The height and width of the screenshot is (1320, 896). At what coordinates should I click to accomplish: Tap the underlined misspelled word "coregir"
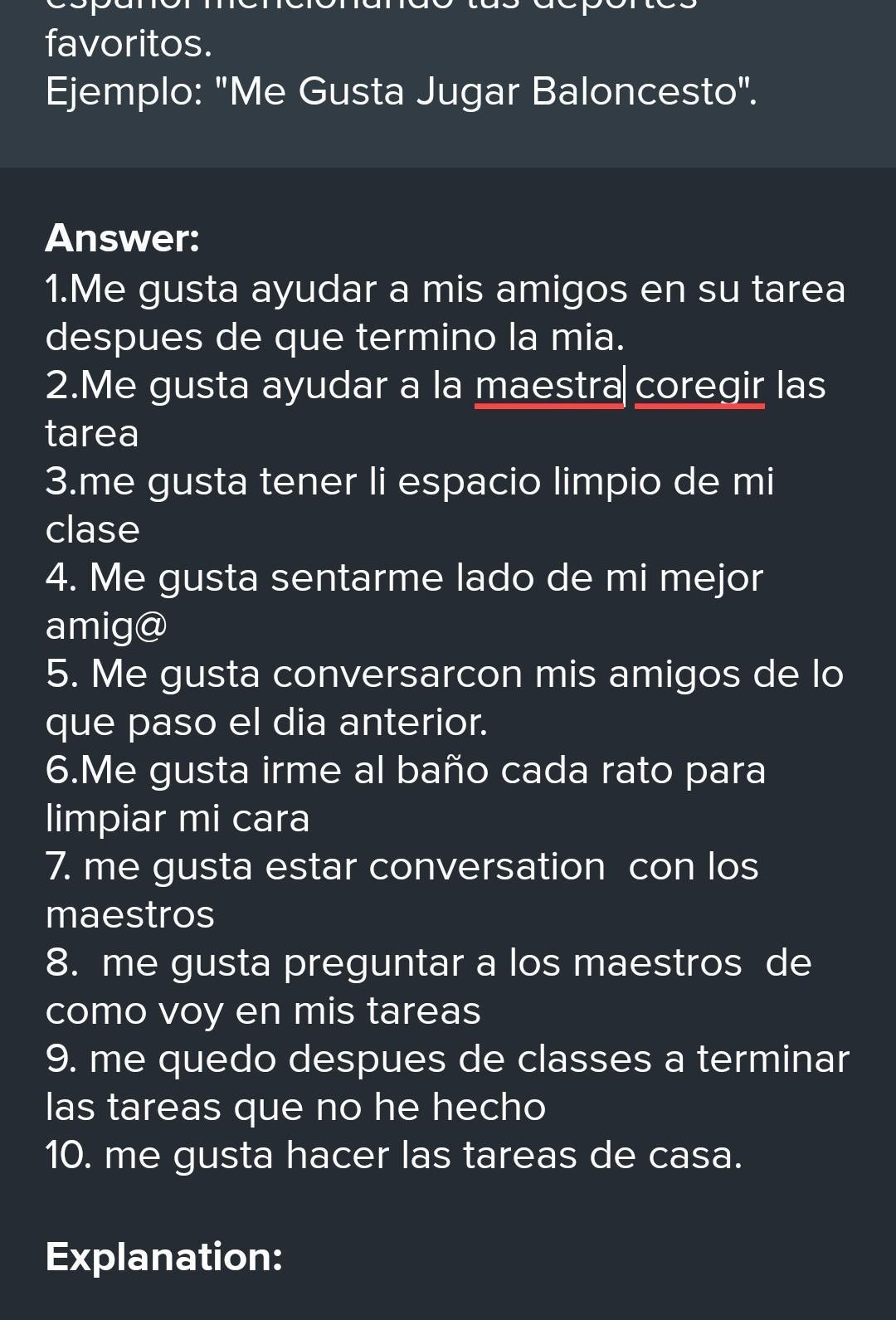coord(699,386)
